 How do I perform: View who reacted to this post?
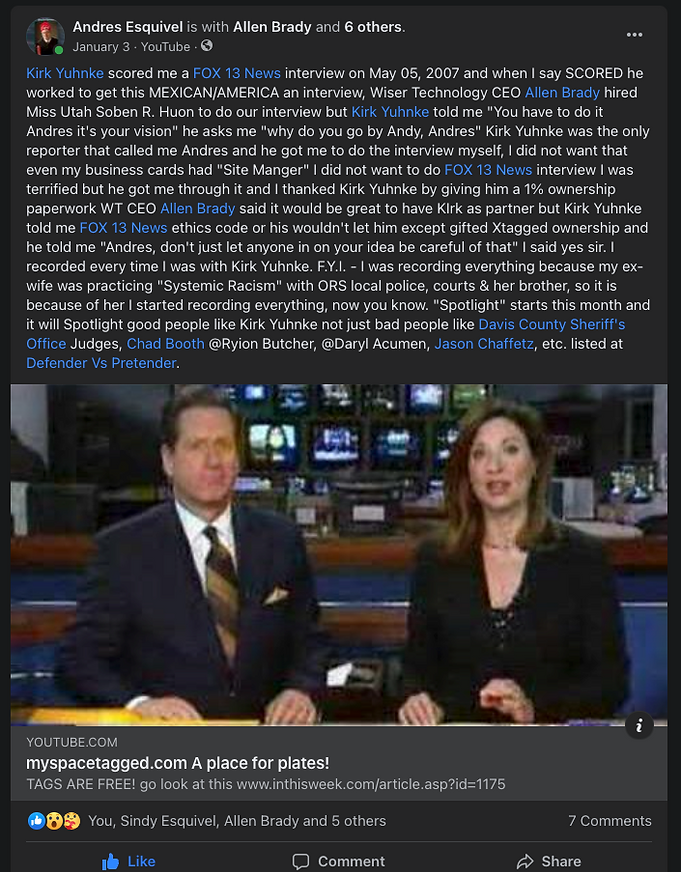point(236,821)
